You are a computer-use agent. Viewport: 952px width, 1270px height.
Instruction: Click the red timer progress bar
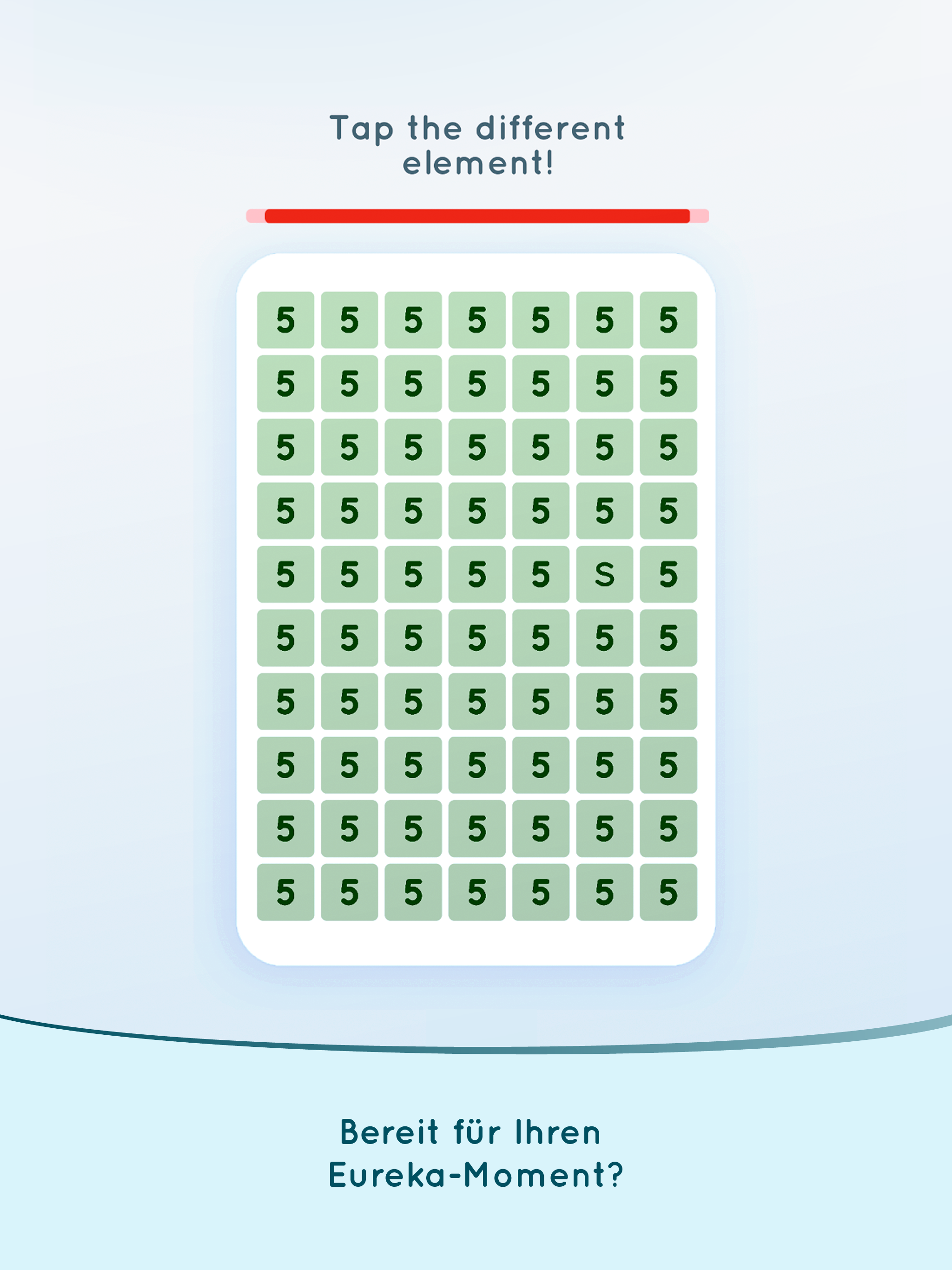tap(476, 215)
